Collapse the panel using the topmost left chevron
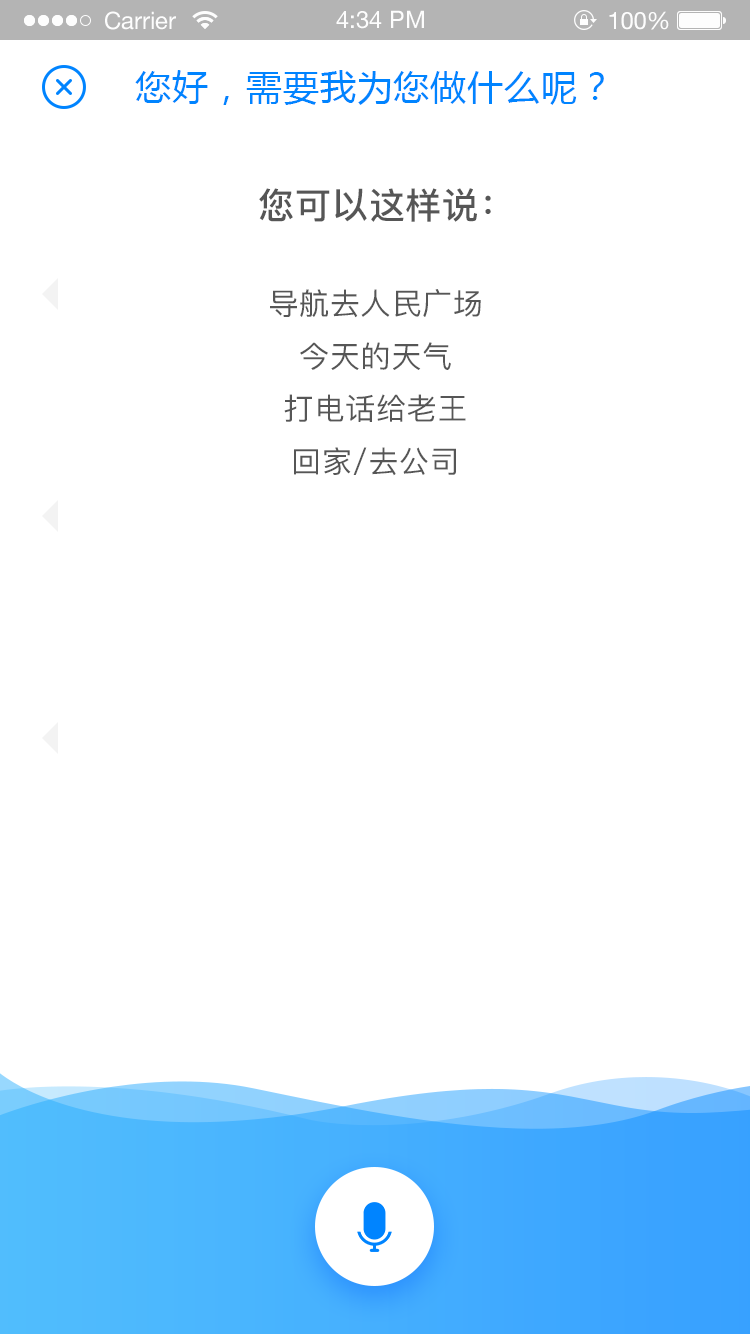Screen dimensions: 750x1334 [50, 294]
